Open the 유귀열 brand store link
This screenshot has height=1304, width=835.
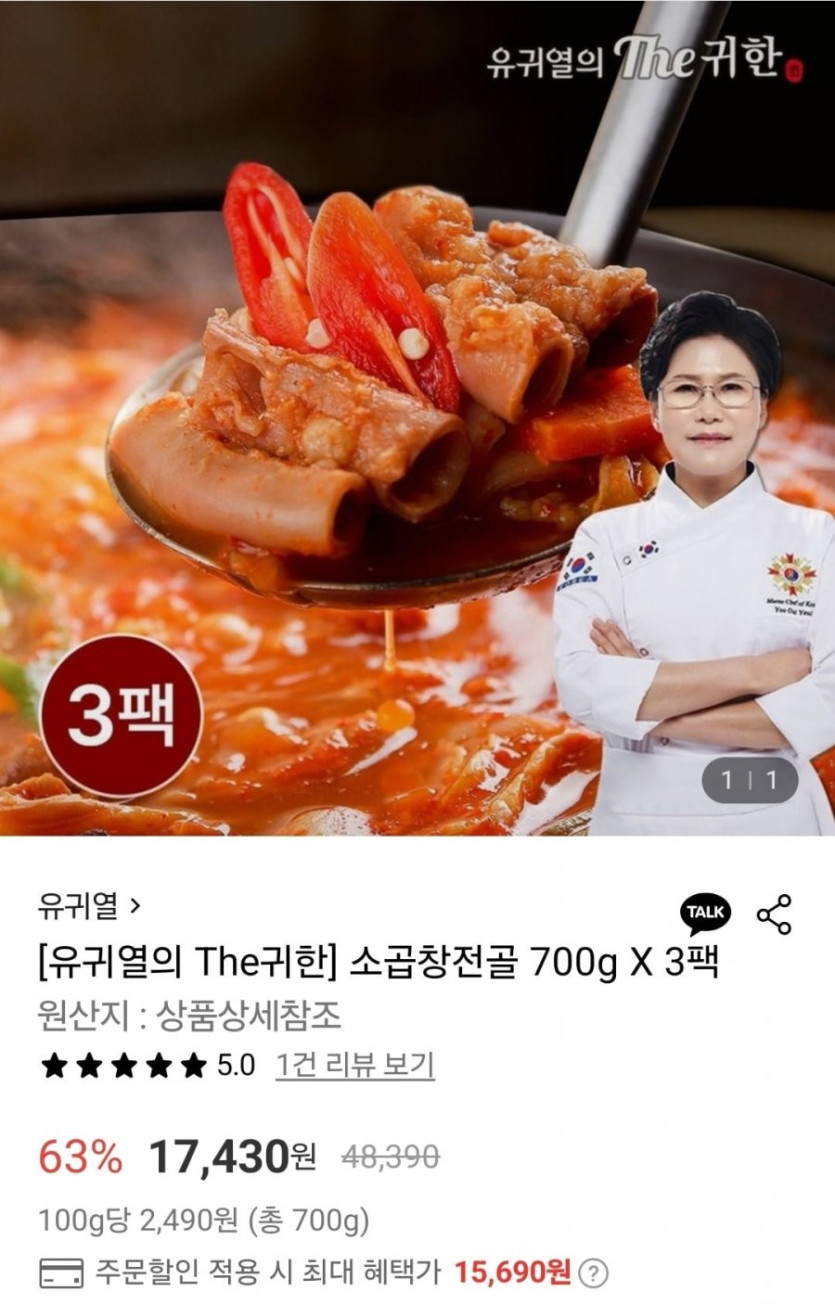[88, 907]
